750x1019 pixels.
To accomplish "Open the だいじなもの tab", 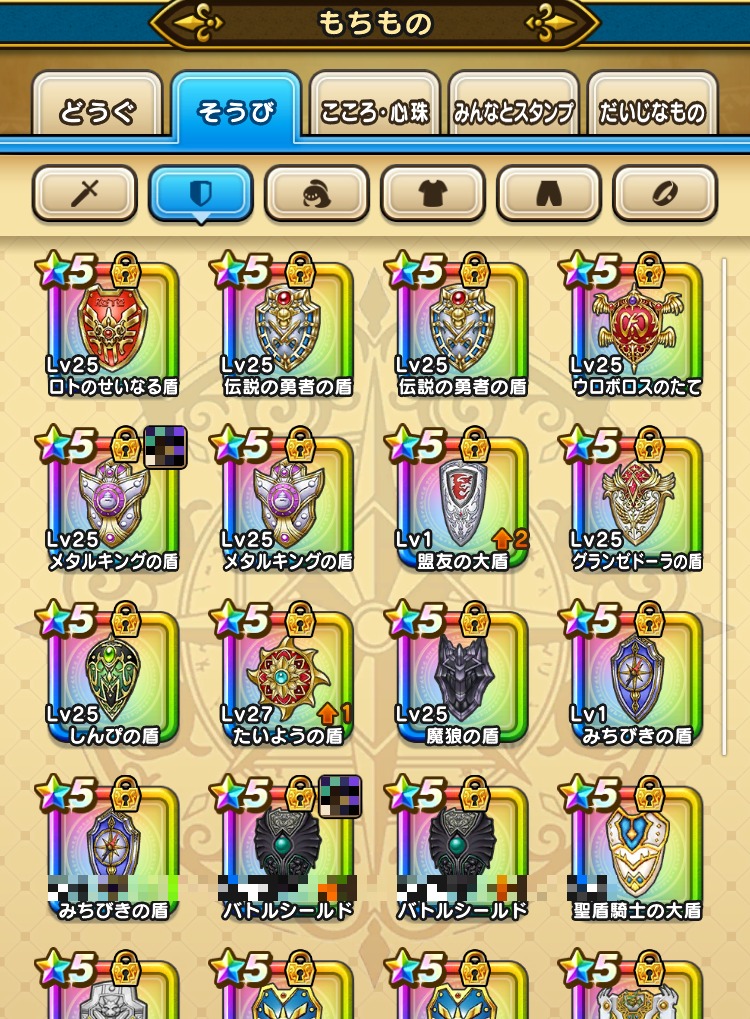I will [x=652, y=111].
